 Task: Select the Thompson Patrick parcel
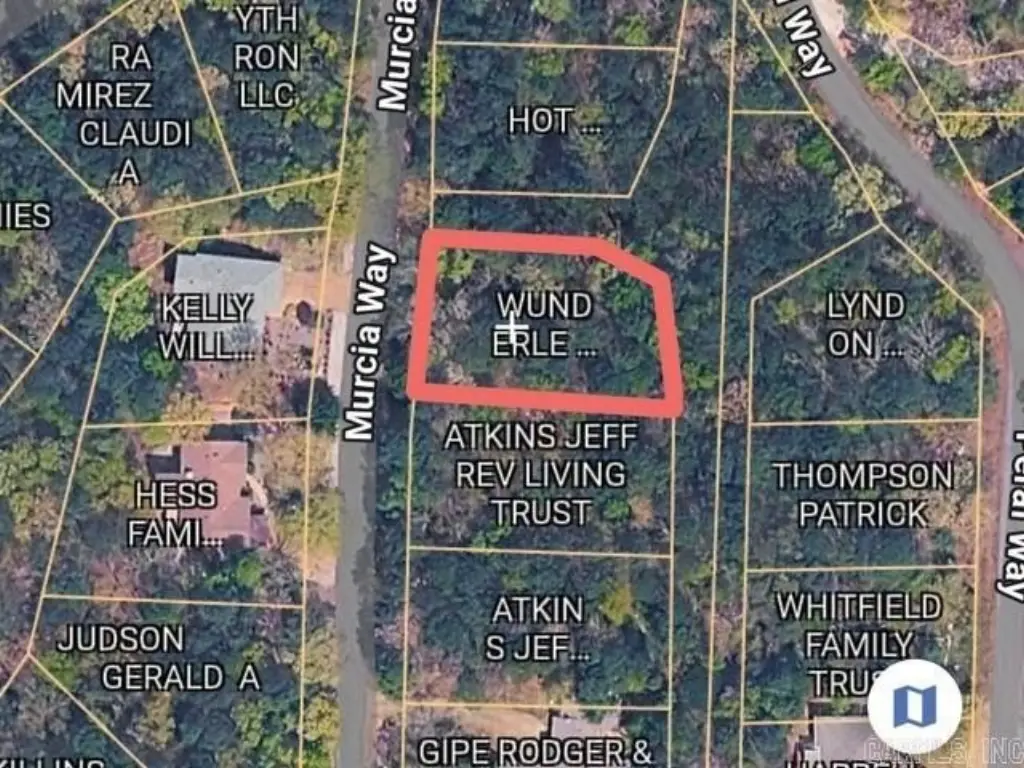point(862,494)
